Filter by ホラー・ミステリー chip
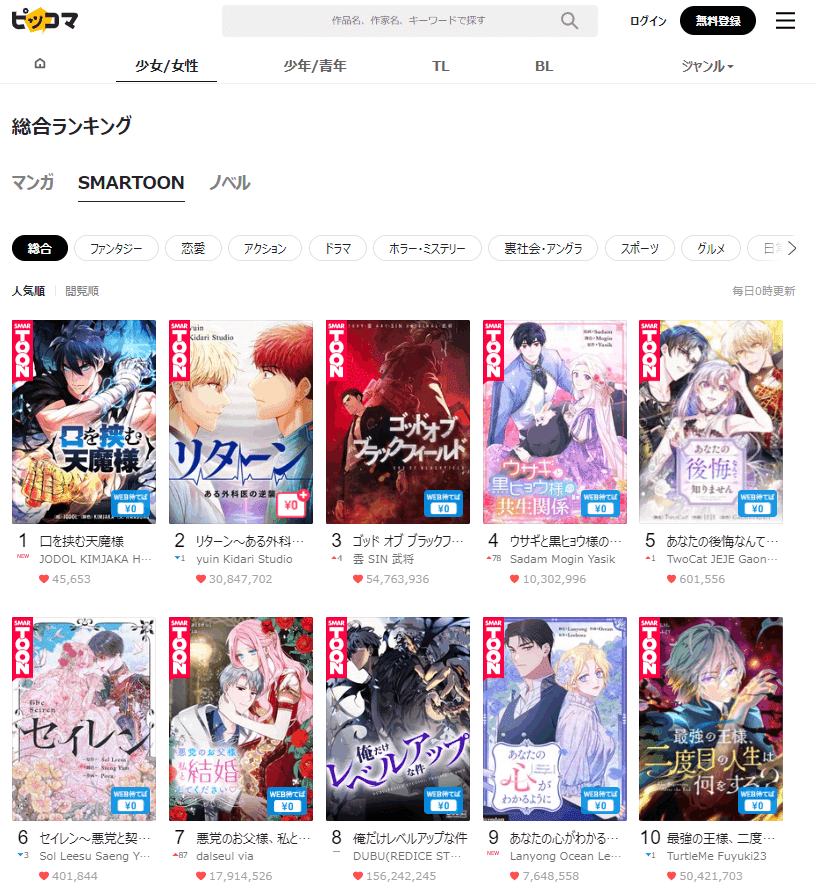 (427, 248)
